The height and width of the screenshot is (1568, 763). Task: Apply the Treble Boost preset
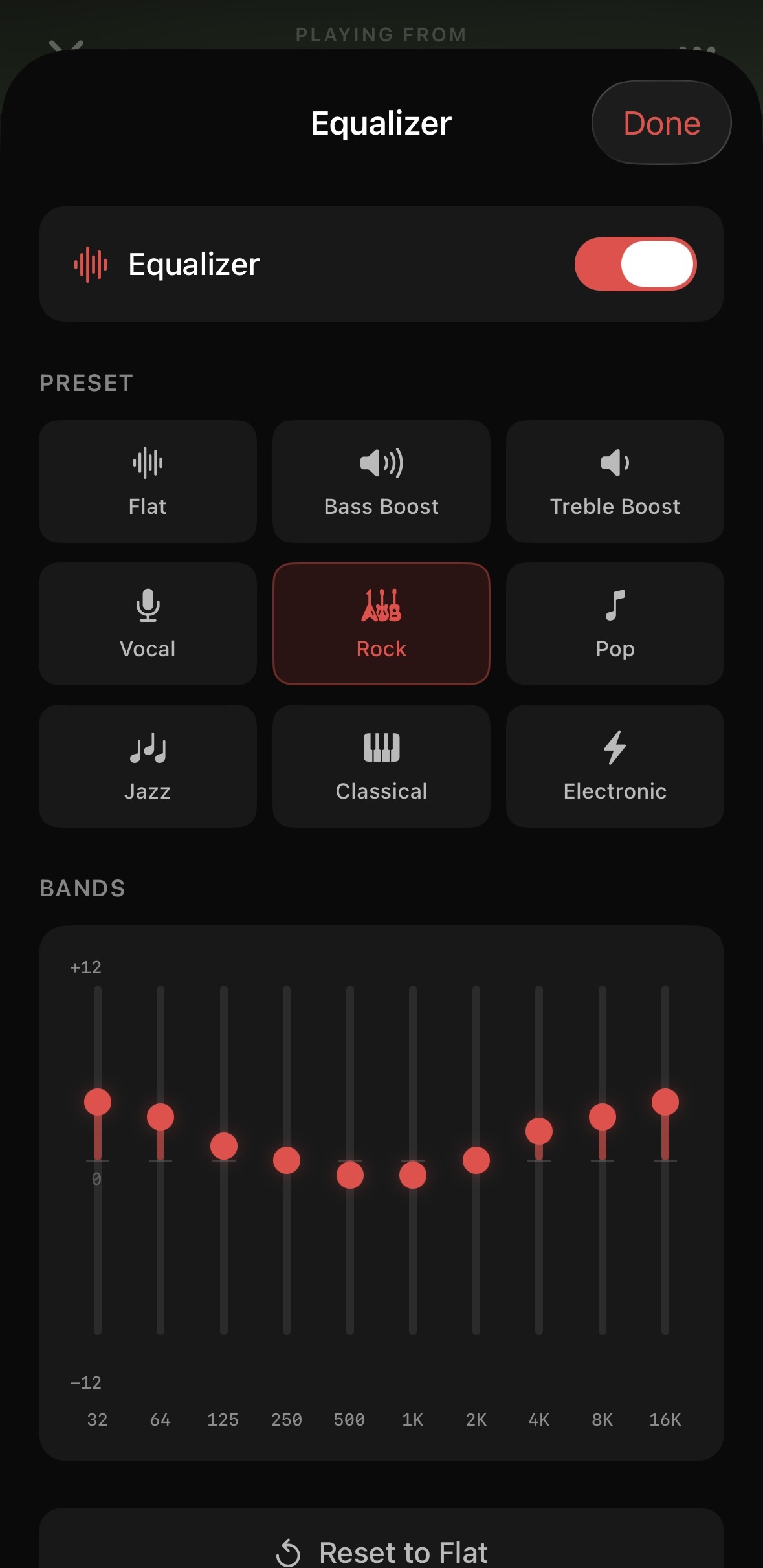click(614, 481)
